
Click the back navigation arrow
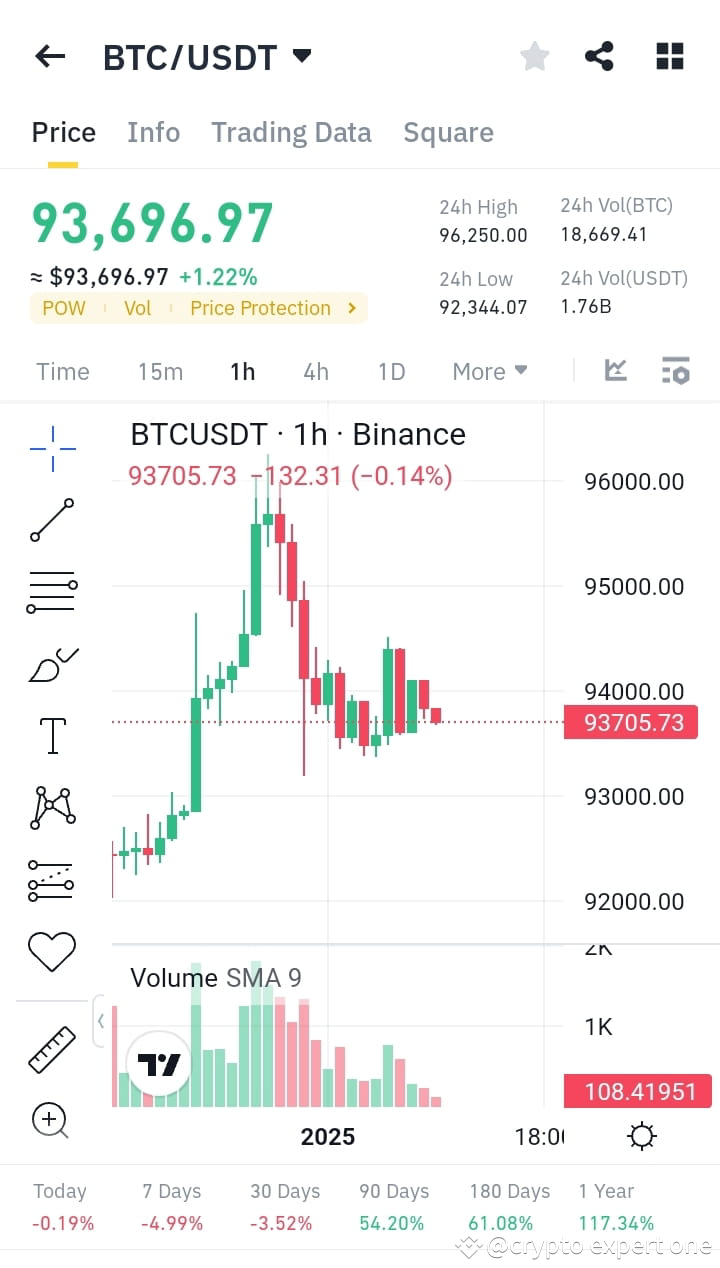[x=49, y=56]
